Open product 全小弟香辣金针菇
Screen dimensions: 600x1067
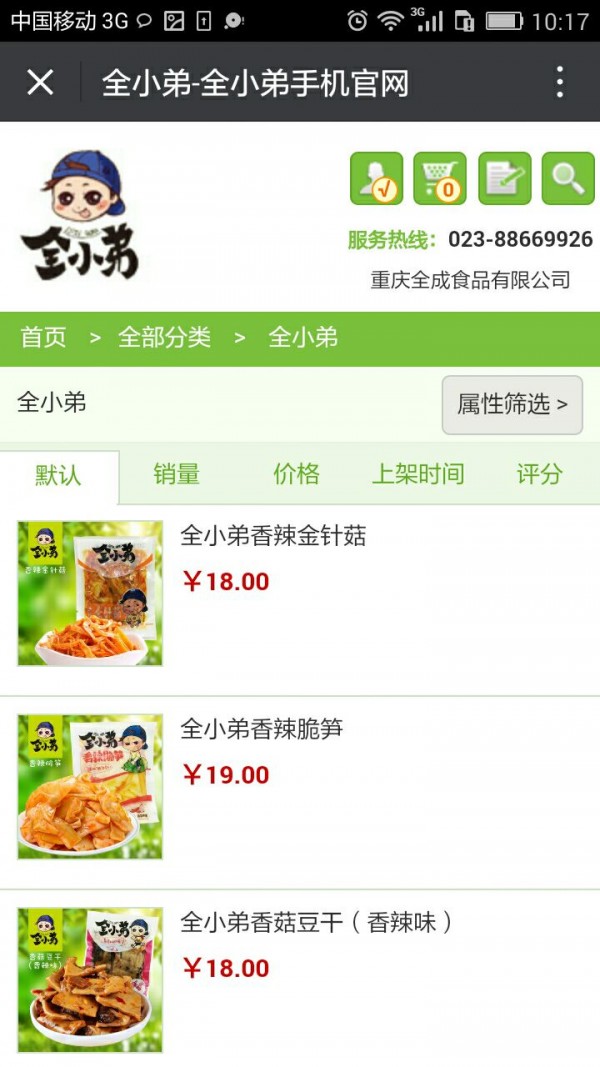(273, 536)
